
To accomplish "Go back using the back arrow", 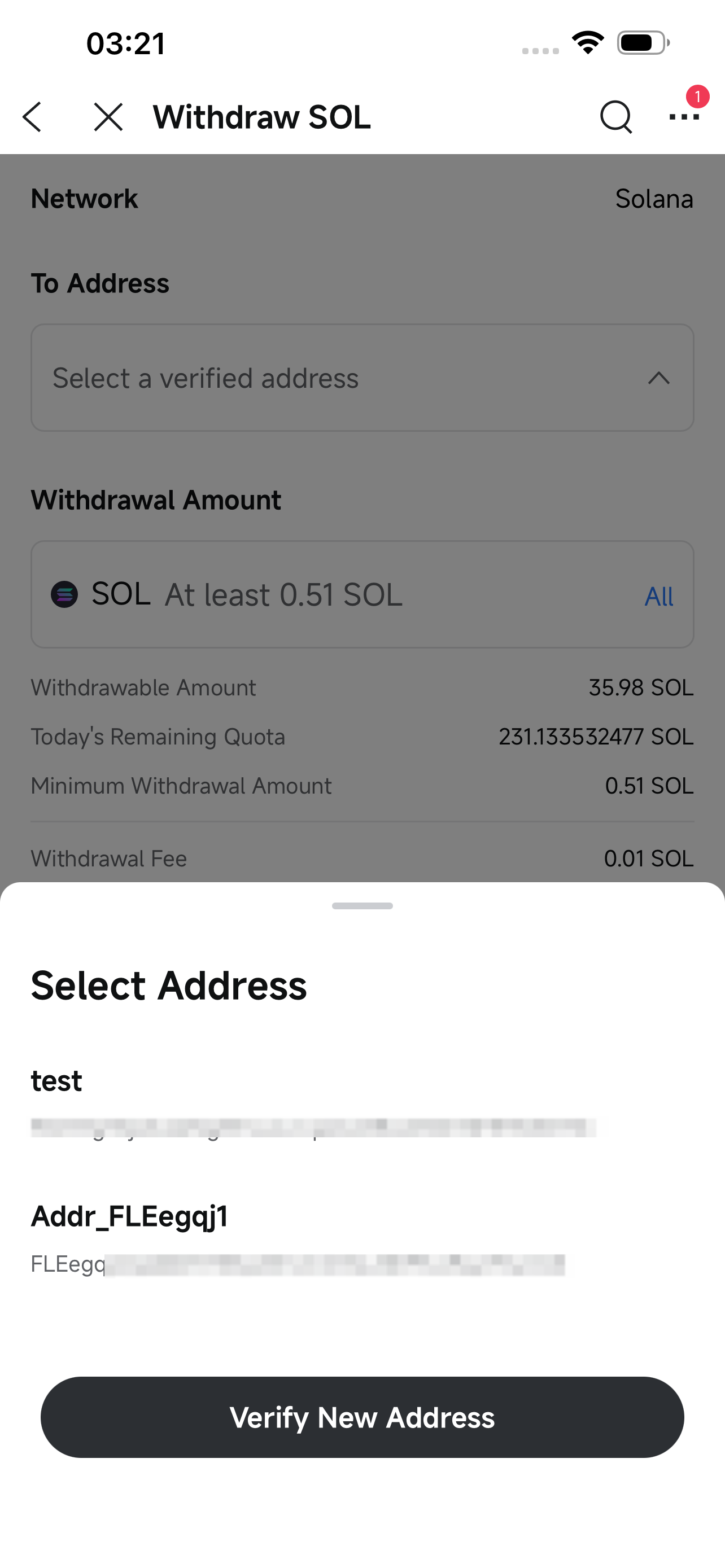I will coord(32,117).
